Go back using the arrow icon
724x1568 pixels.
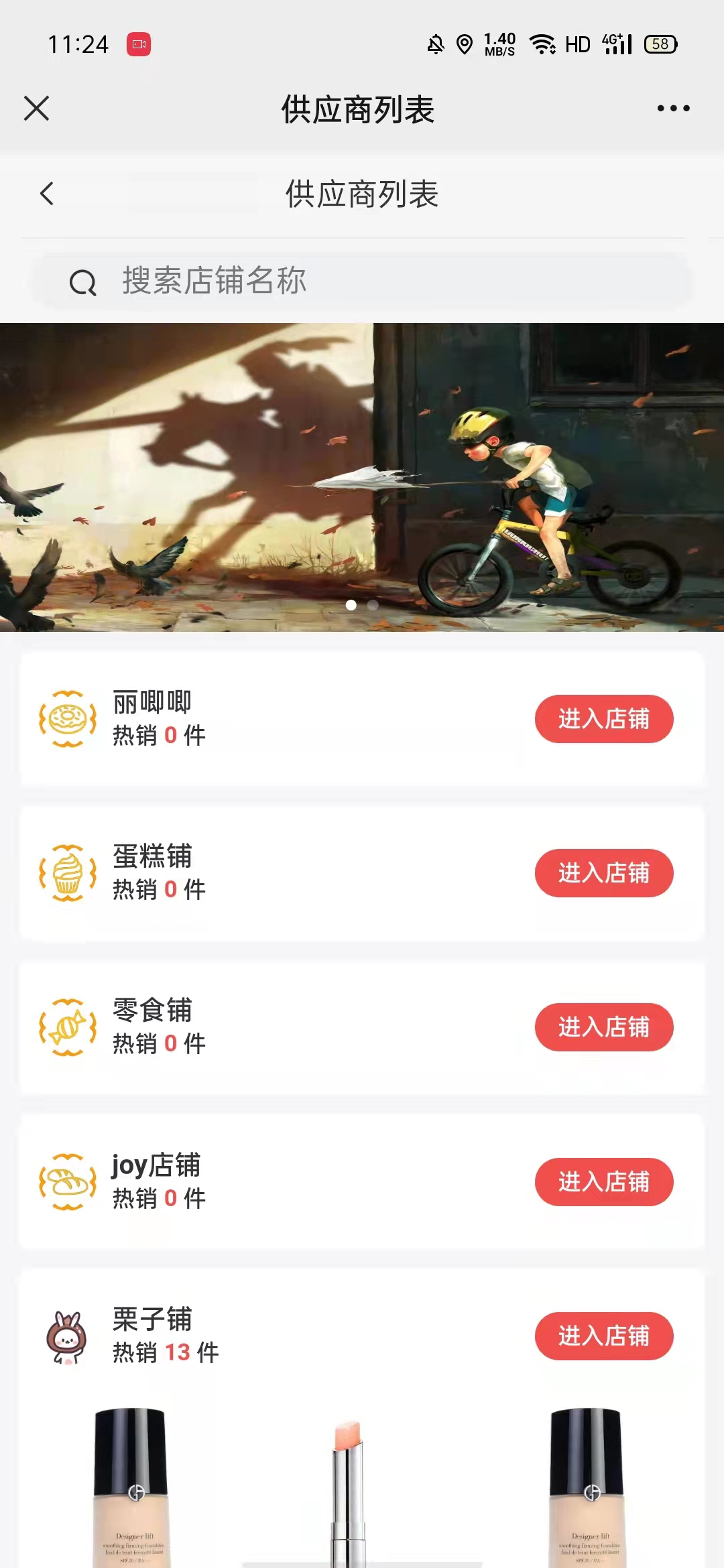[47, 194]
